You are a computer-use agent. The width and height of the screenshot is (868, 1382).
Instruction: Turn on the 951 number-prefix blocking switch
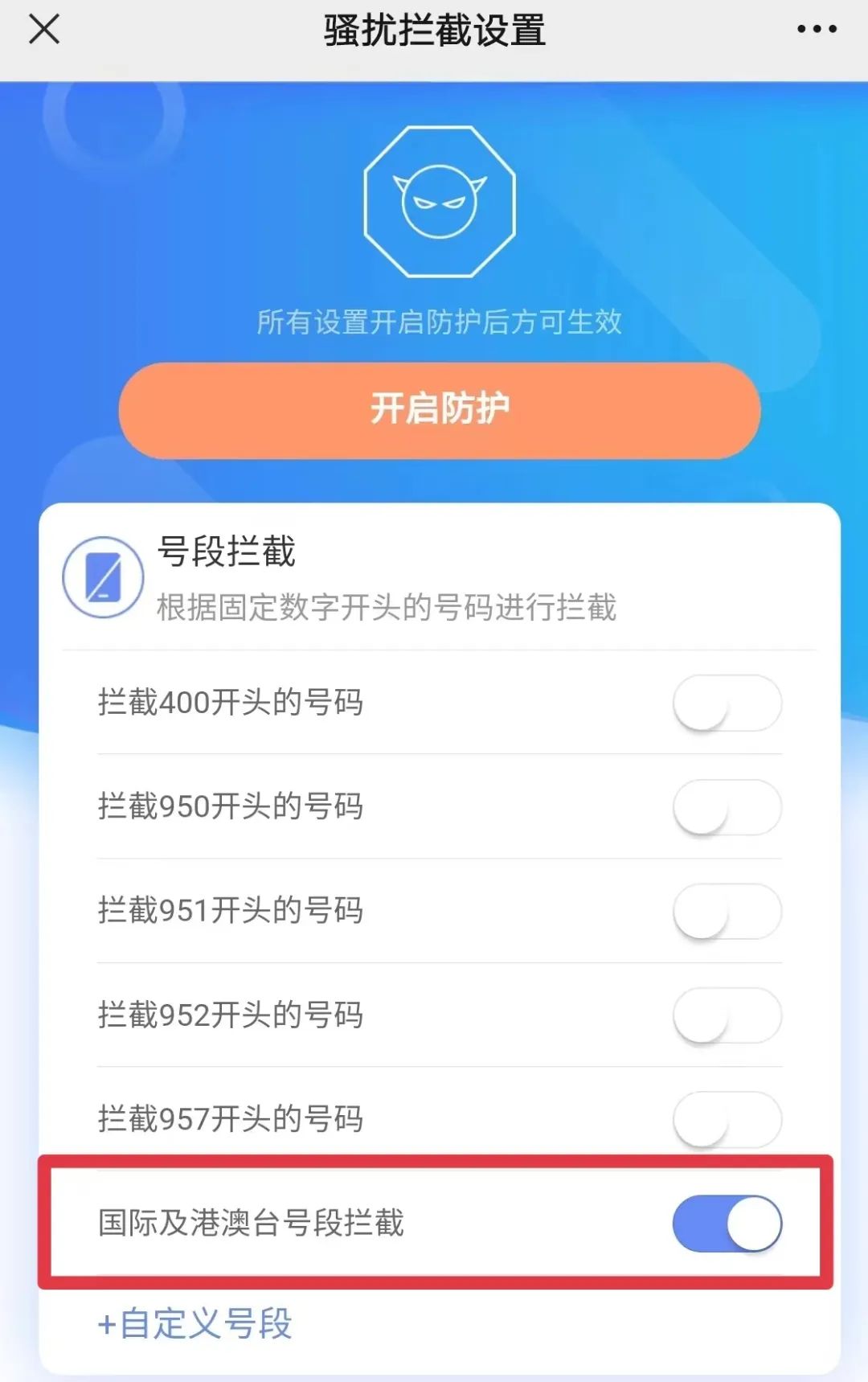click(726, 911)
